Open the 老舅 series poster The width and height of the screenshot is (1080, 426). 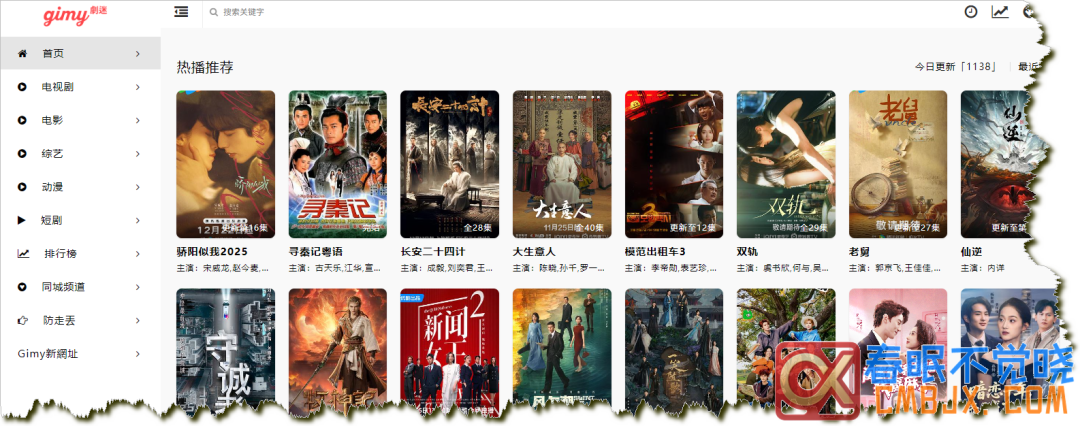click(x=897, y=163)
